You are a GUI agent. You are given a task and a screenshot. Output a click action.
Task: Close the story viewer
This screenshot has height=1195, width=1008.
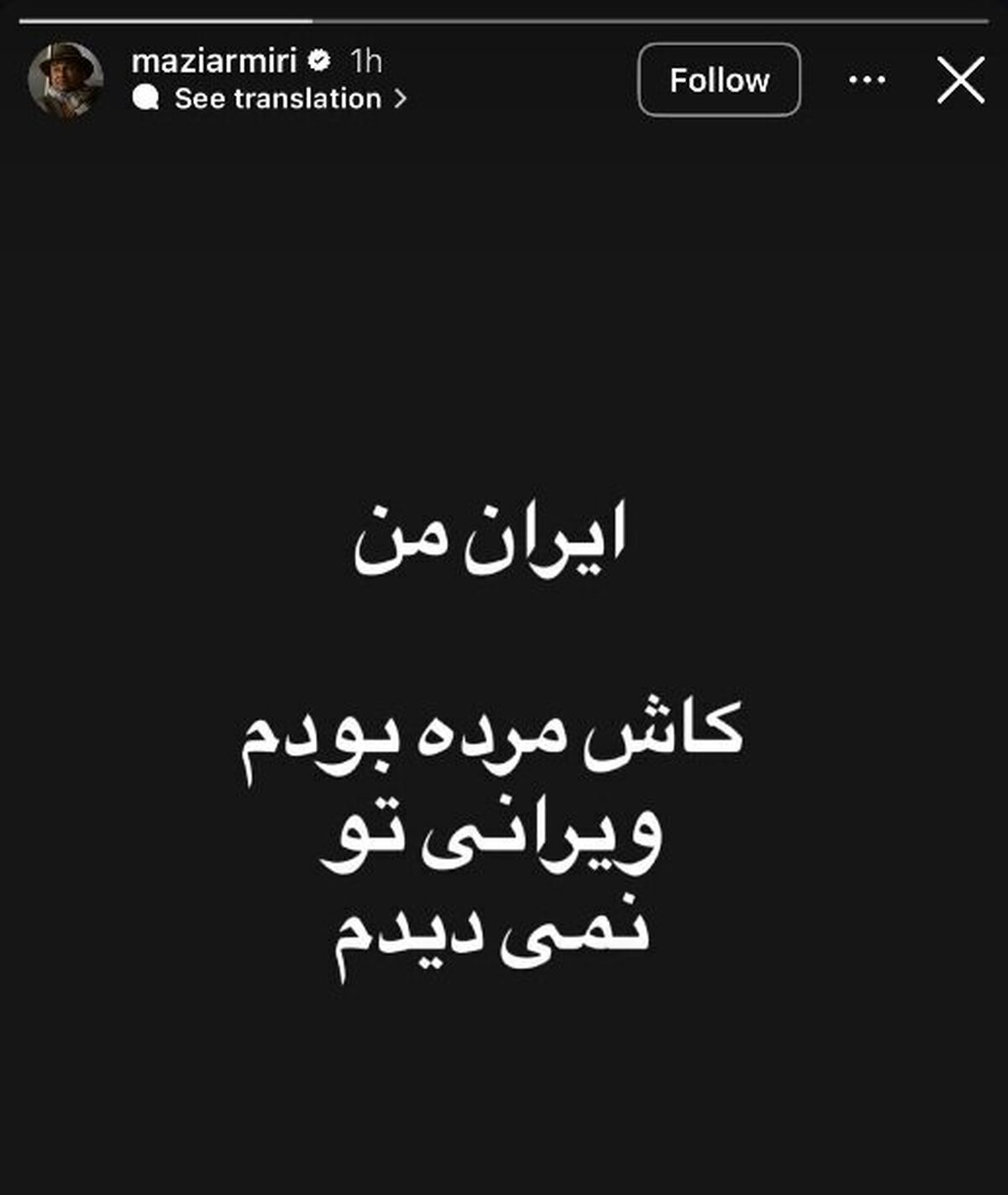pyautogui.click(x=960, y=81)
